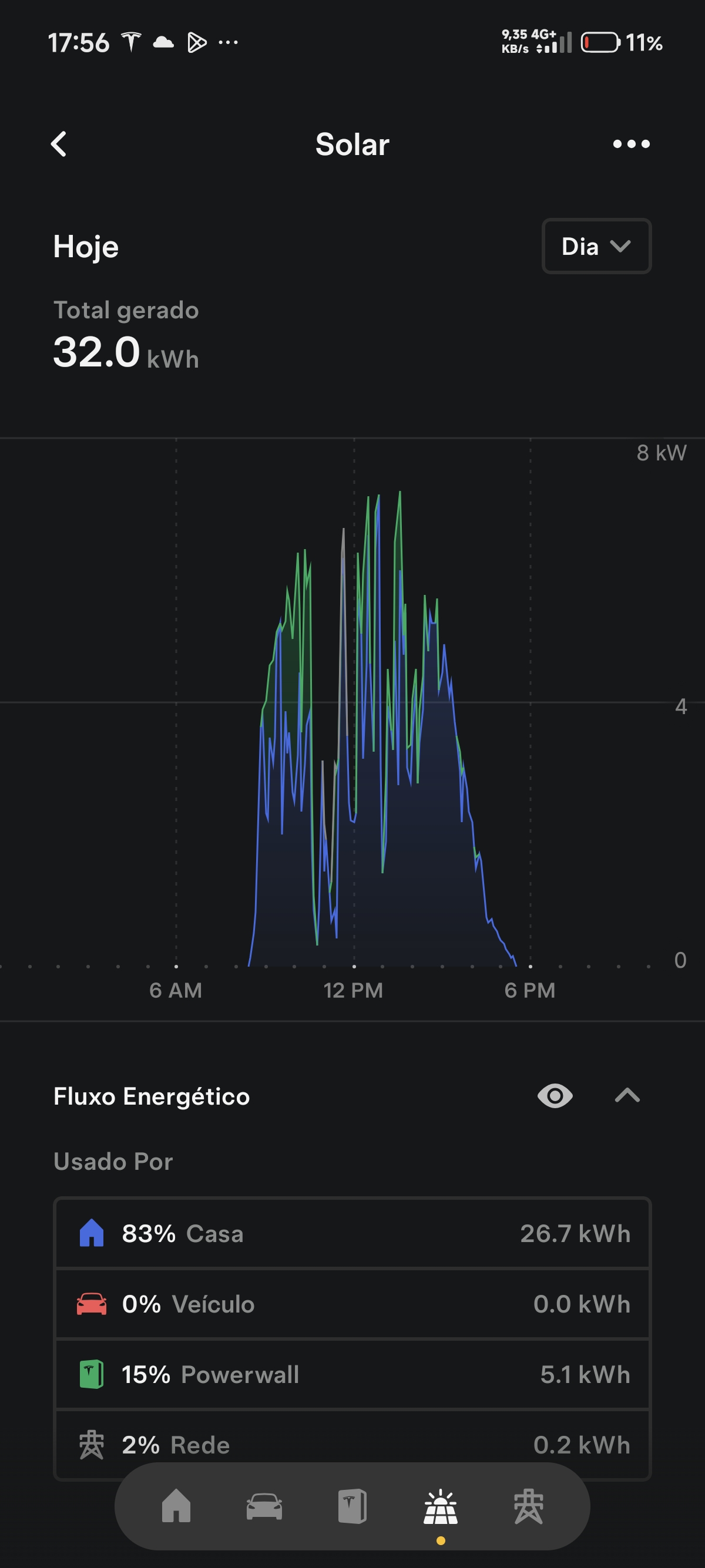The image size is (705, 1568).
Task: Collapse the Fluxo Energético section
Action: pos(627,1096)
